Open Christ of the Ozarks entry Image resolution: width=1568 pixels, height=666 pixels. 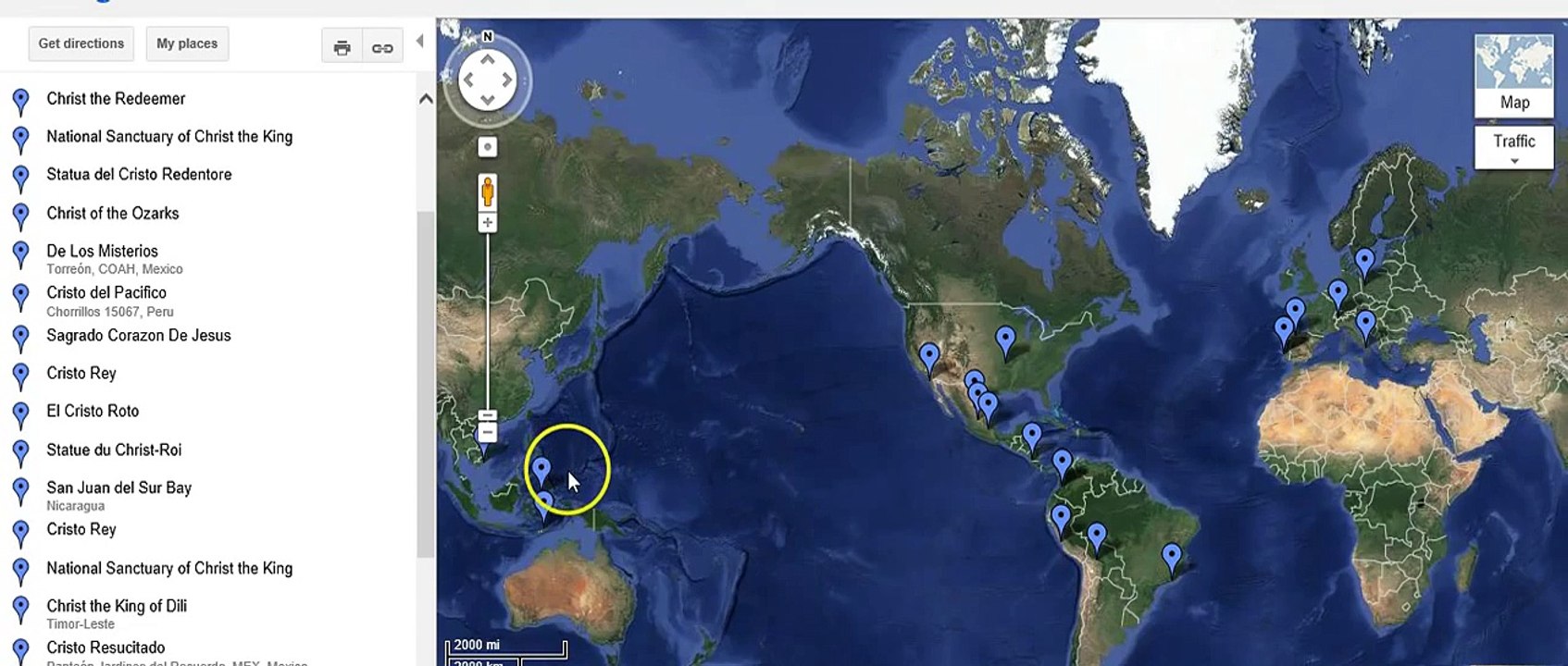point(113,214)
